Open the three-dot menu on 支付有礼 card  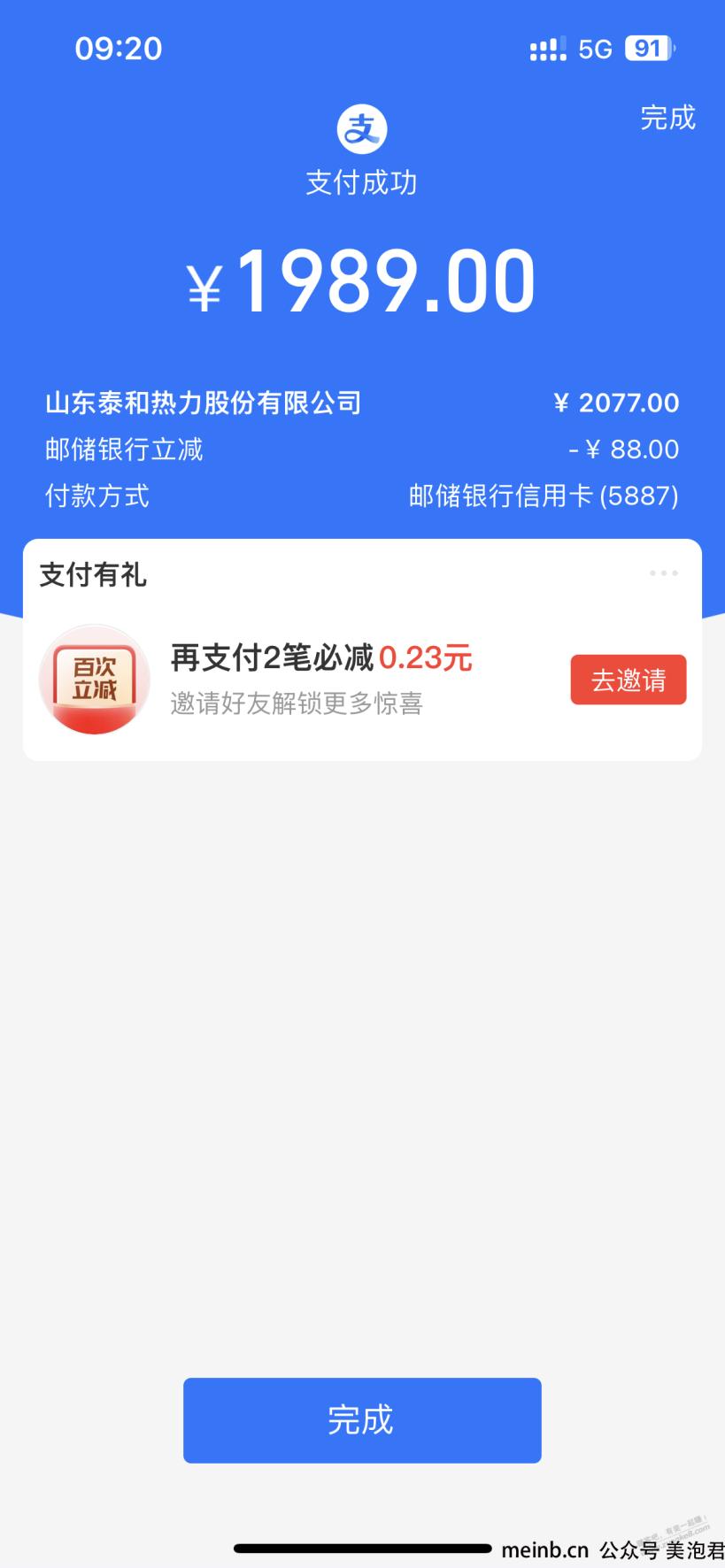663,573
